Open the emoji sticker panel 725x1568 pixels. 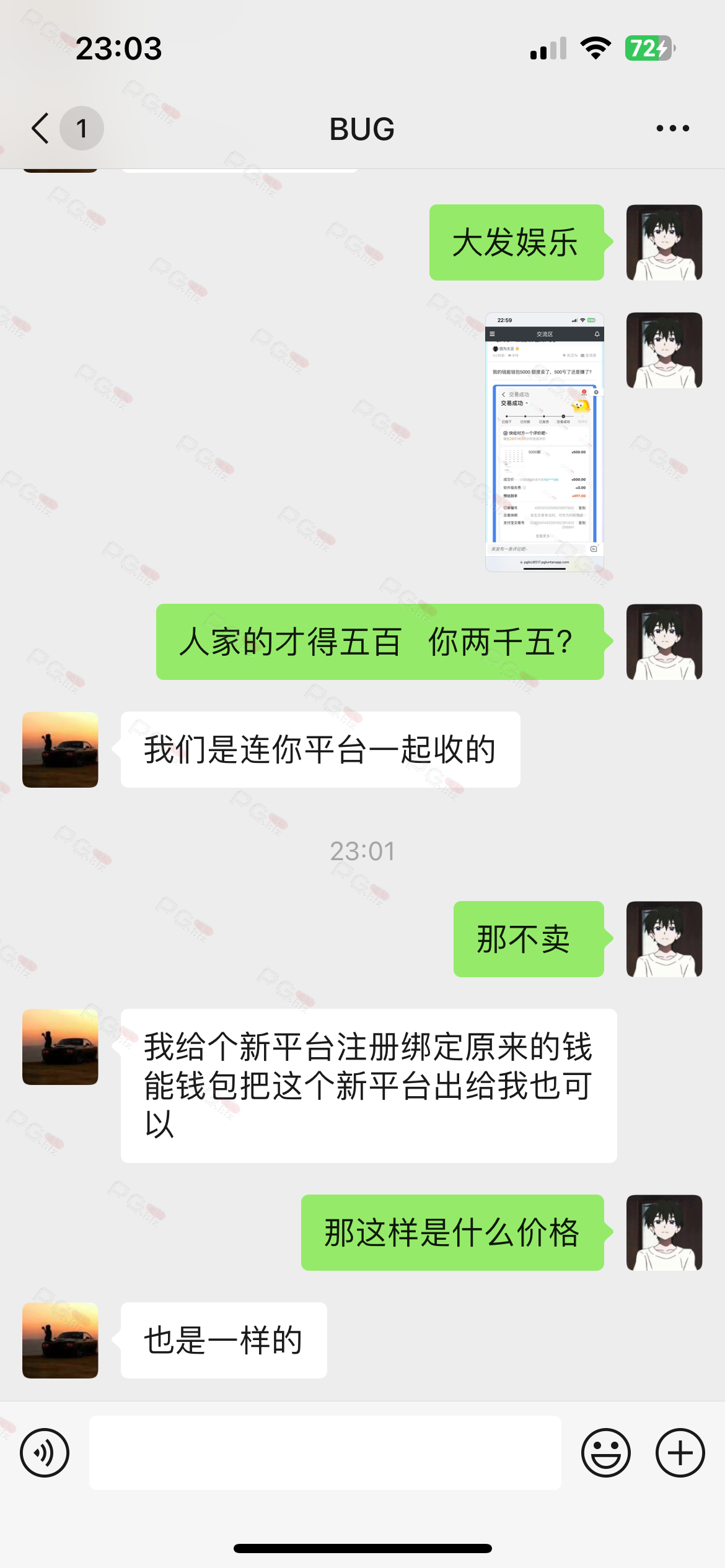606,1453
